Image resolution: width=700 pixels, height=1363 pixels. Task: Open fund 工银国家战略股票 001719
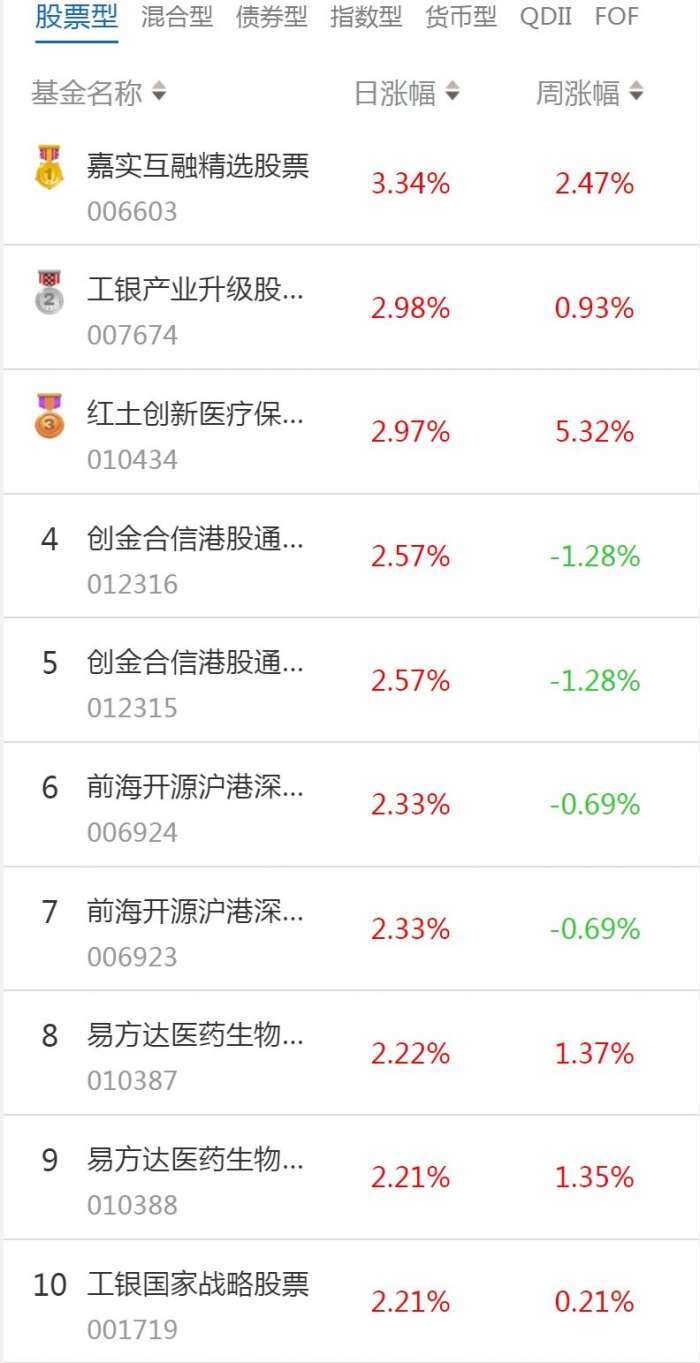pos(198,1302)
